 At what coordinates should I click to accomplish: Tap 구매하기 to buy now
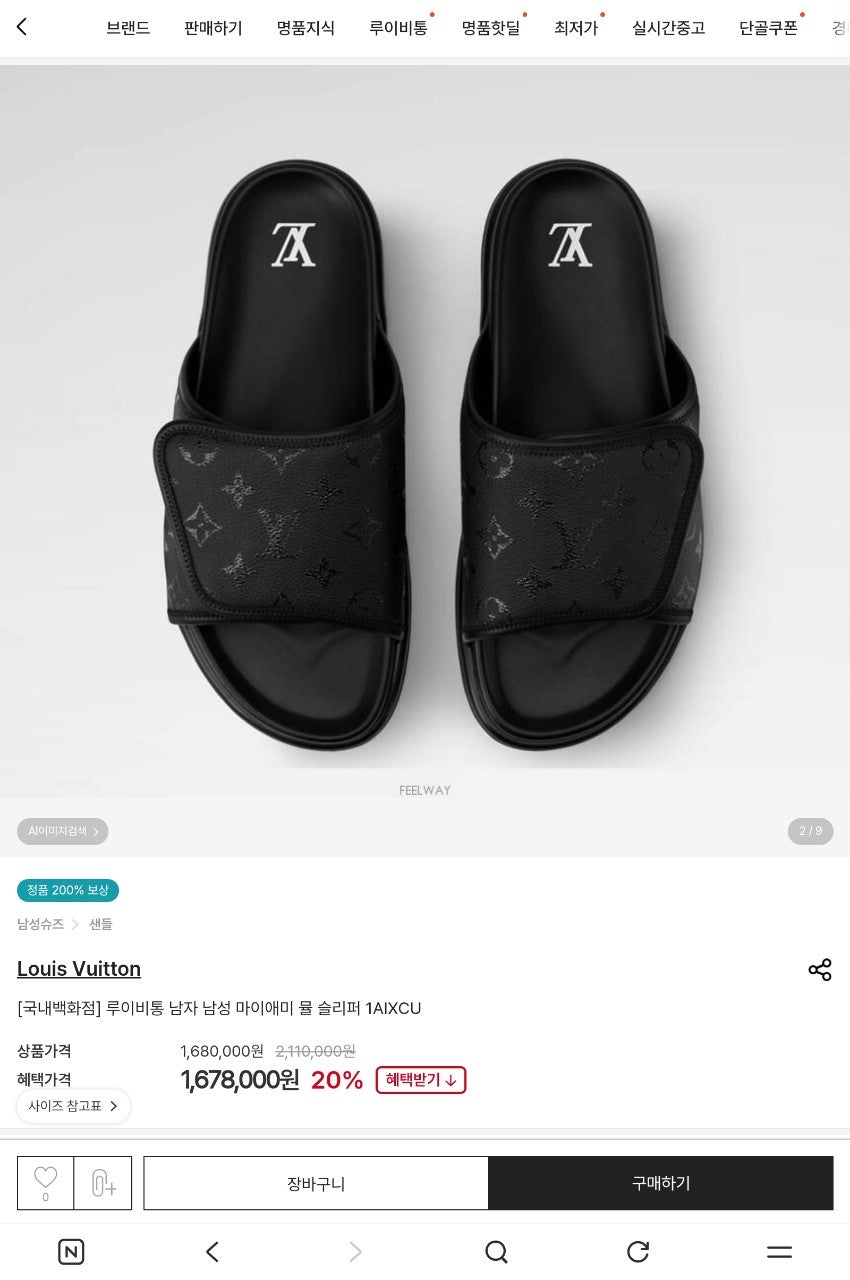(661, 1183)
